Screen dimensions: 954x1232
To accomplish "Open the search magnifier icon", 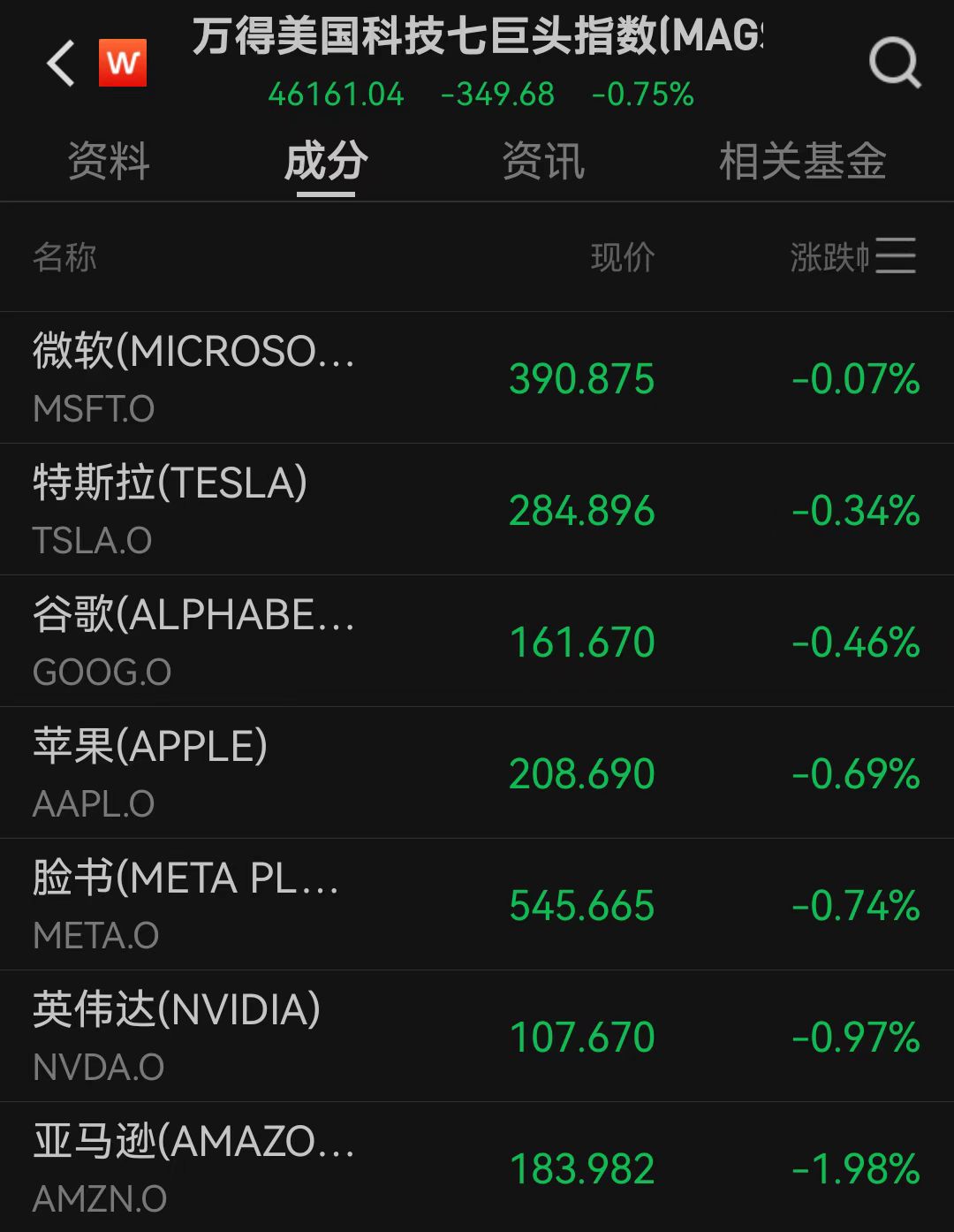I will click(894, 64).
